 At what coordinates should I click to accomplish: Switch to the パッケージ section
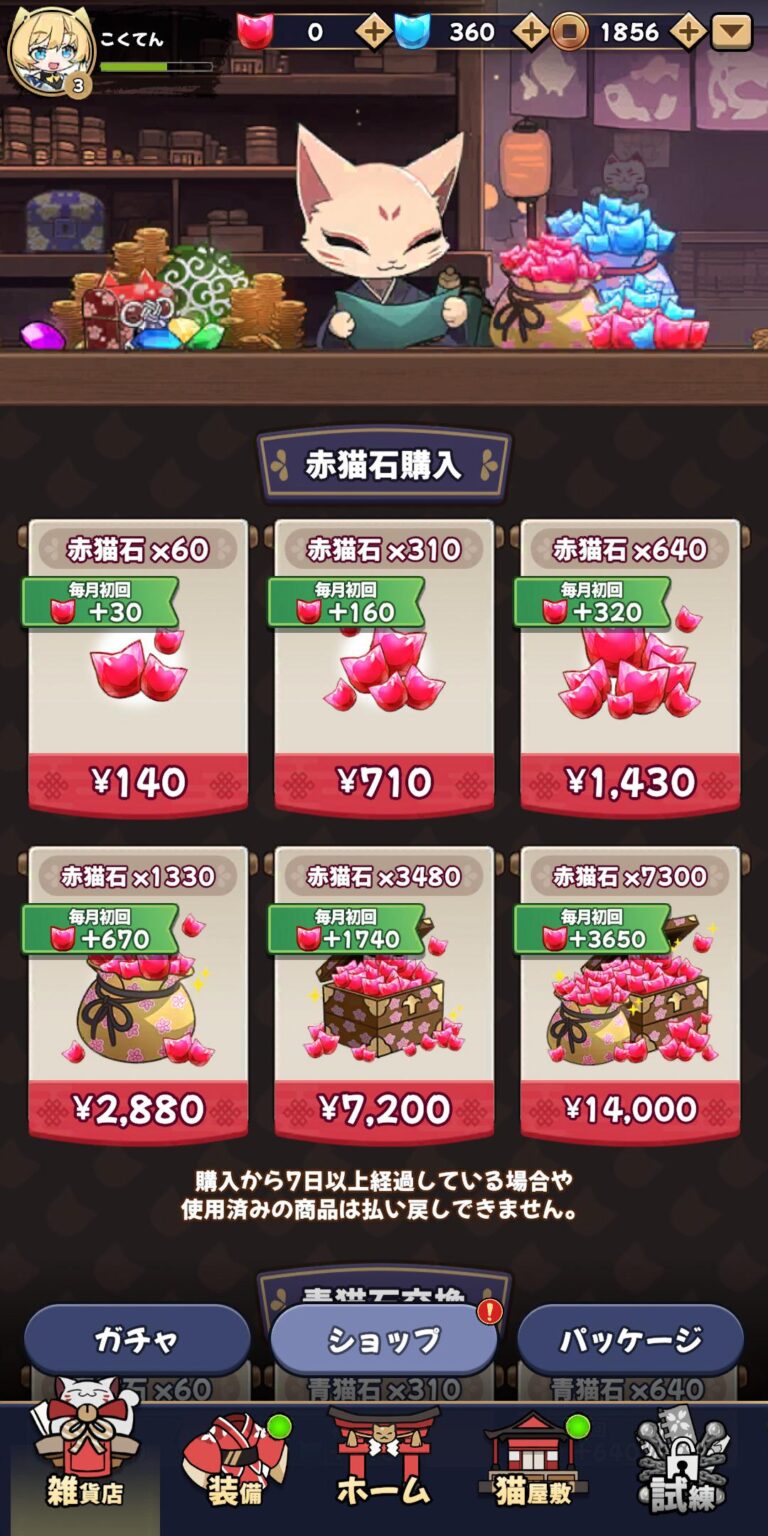pos(630,1340)
